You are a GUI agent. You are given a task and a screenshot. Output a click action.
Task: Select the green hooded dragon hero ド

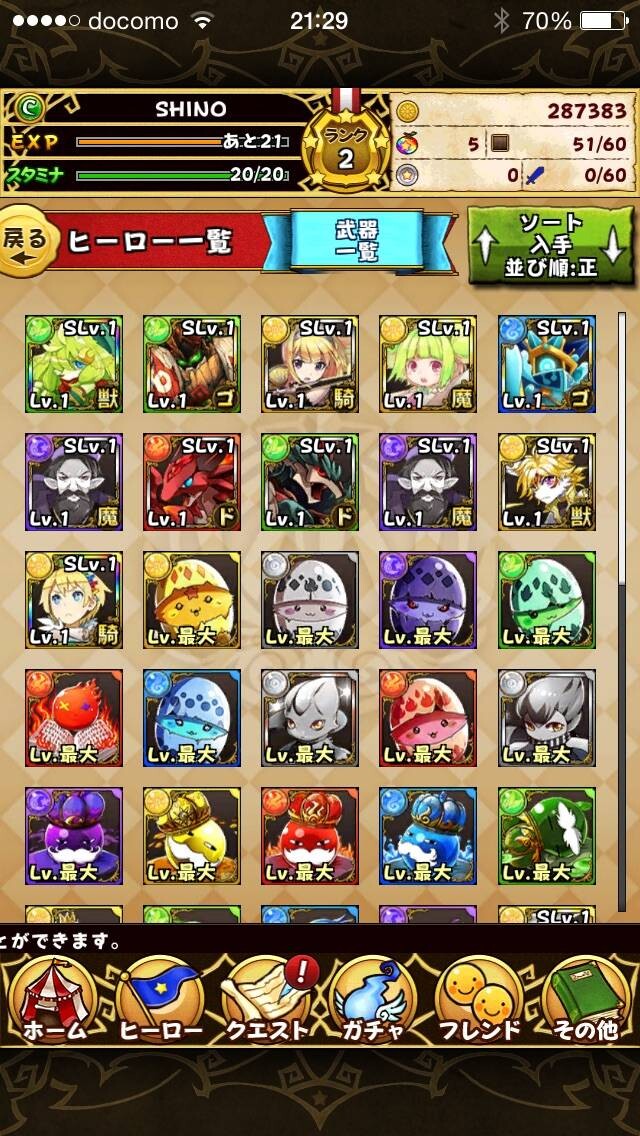[x=310, y=483]
